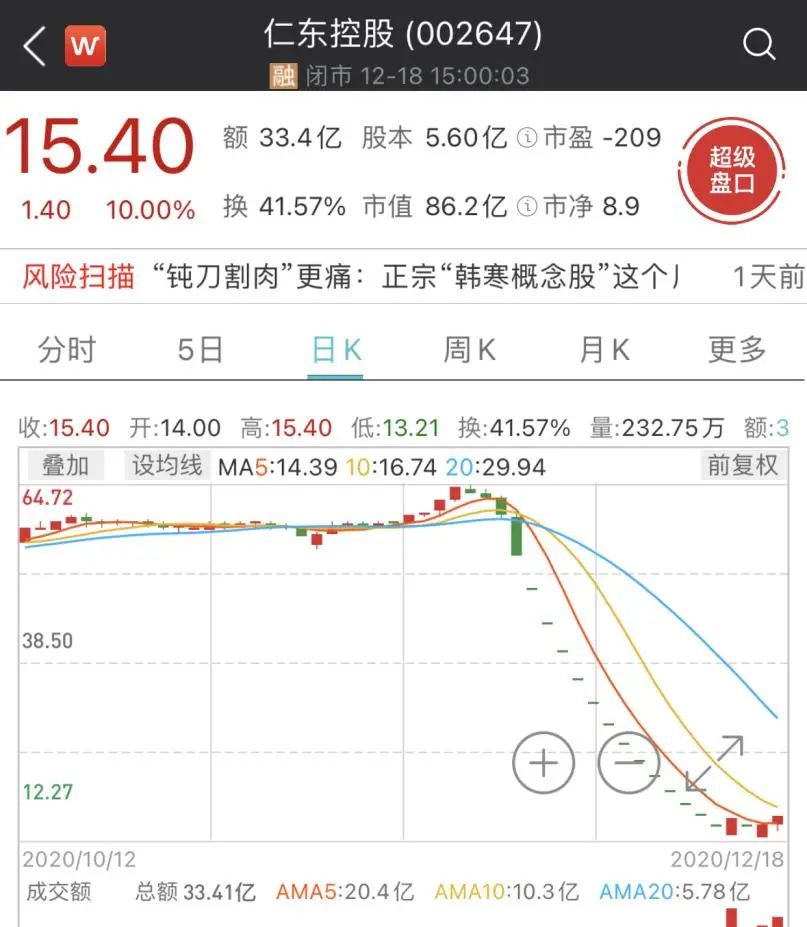Switch to the 月K chart tab
Screen dimensions: 807x927
[604, 350]
